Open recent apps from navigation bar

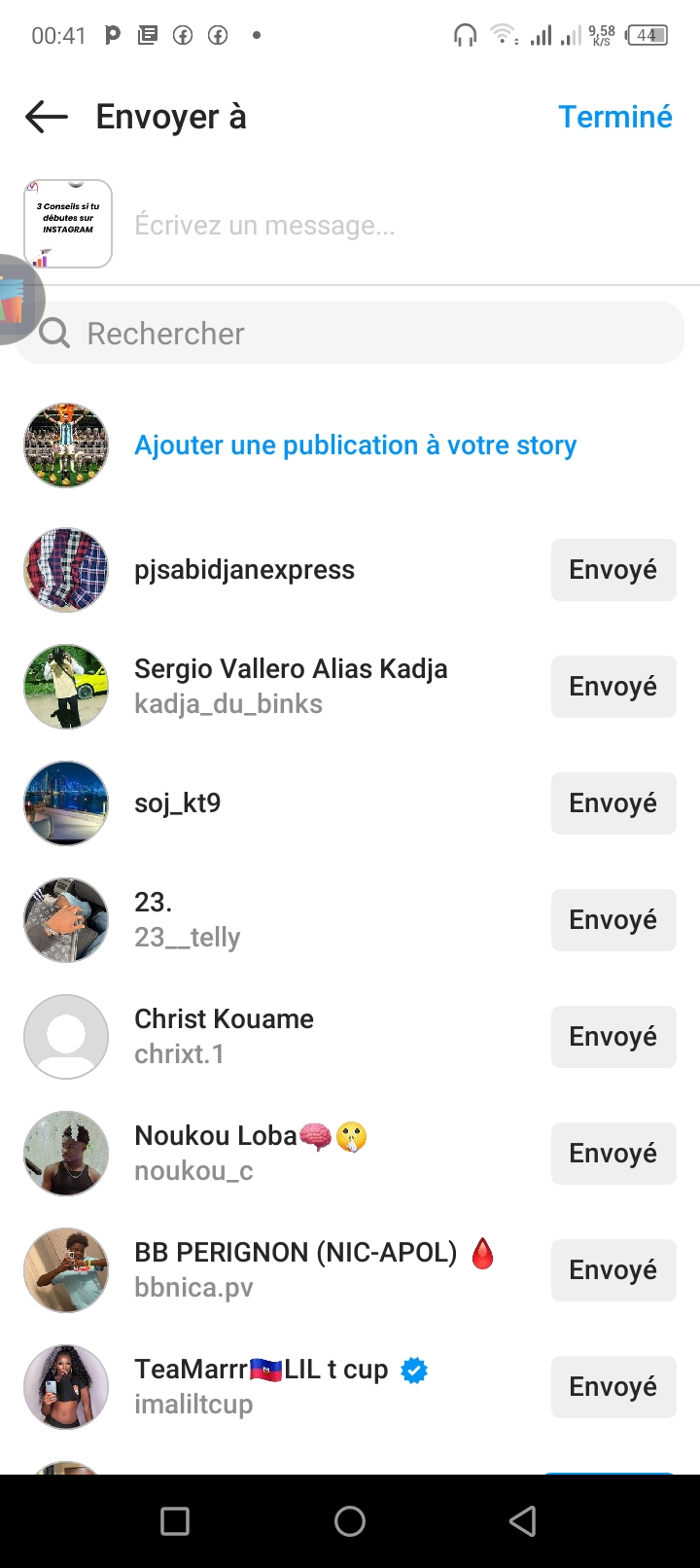pyautogui.click(x=175, y=1521)
